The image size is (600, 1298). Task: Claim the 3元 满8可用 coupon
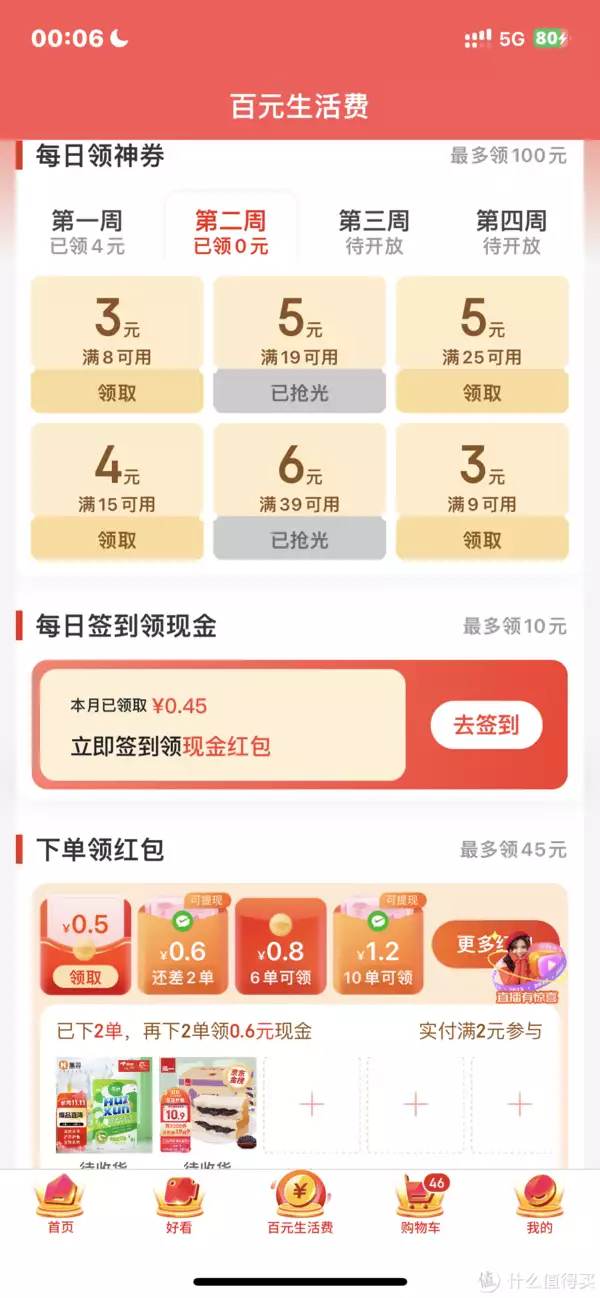click(x=117, y=393)
